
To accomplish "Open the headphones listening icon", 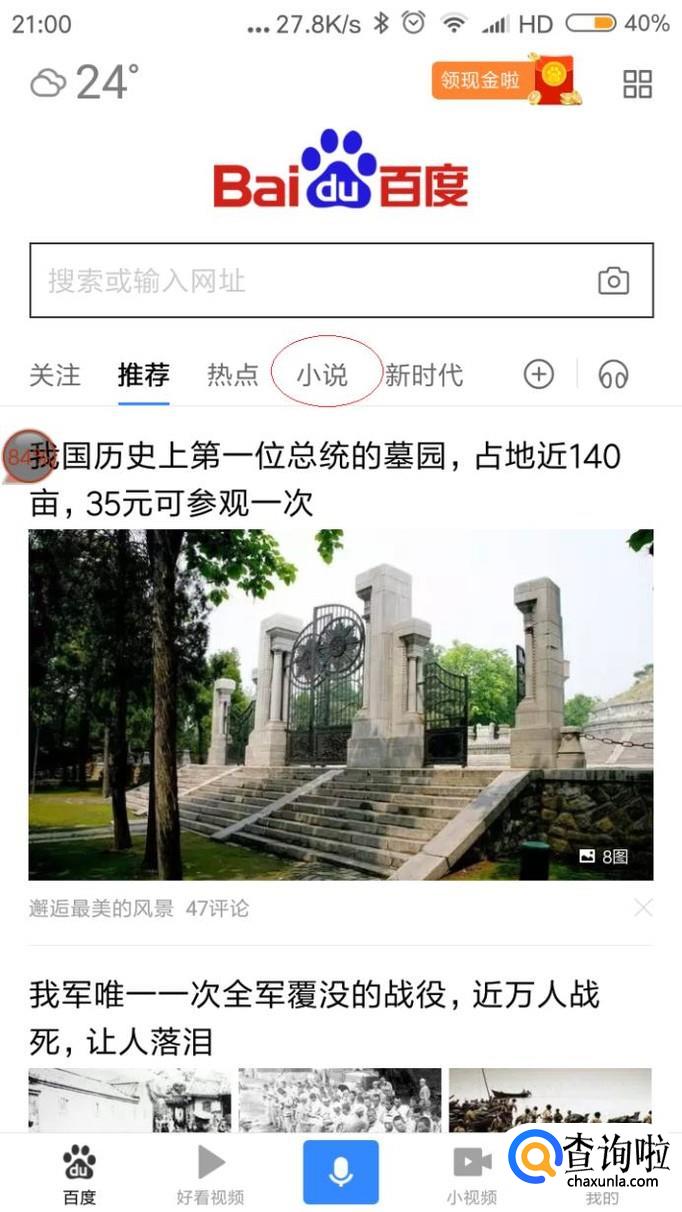I will (613, 375).
